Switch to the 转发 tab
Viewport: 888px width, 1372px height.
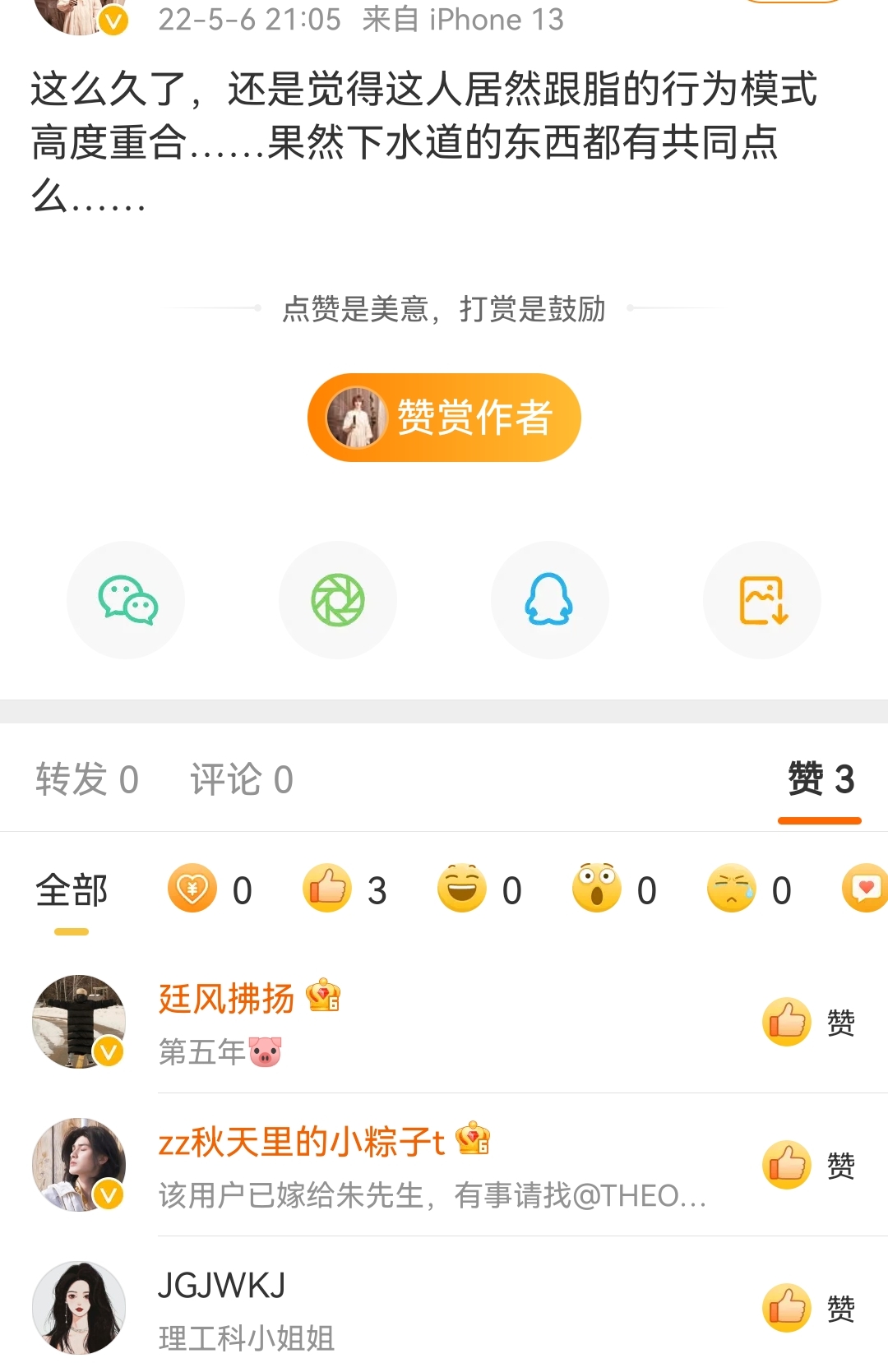pyautogui.click(x=86, y=779)
